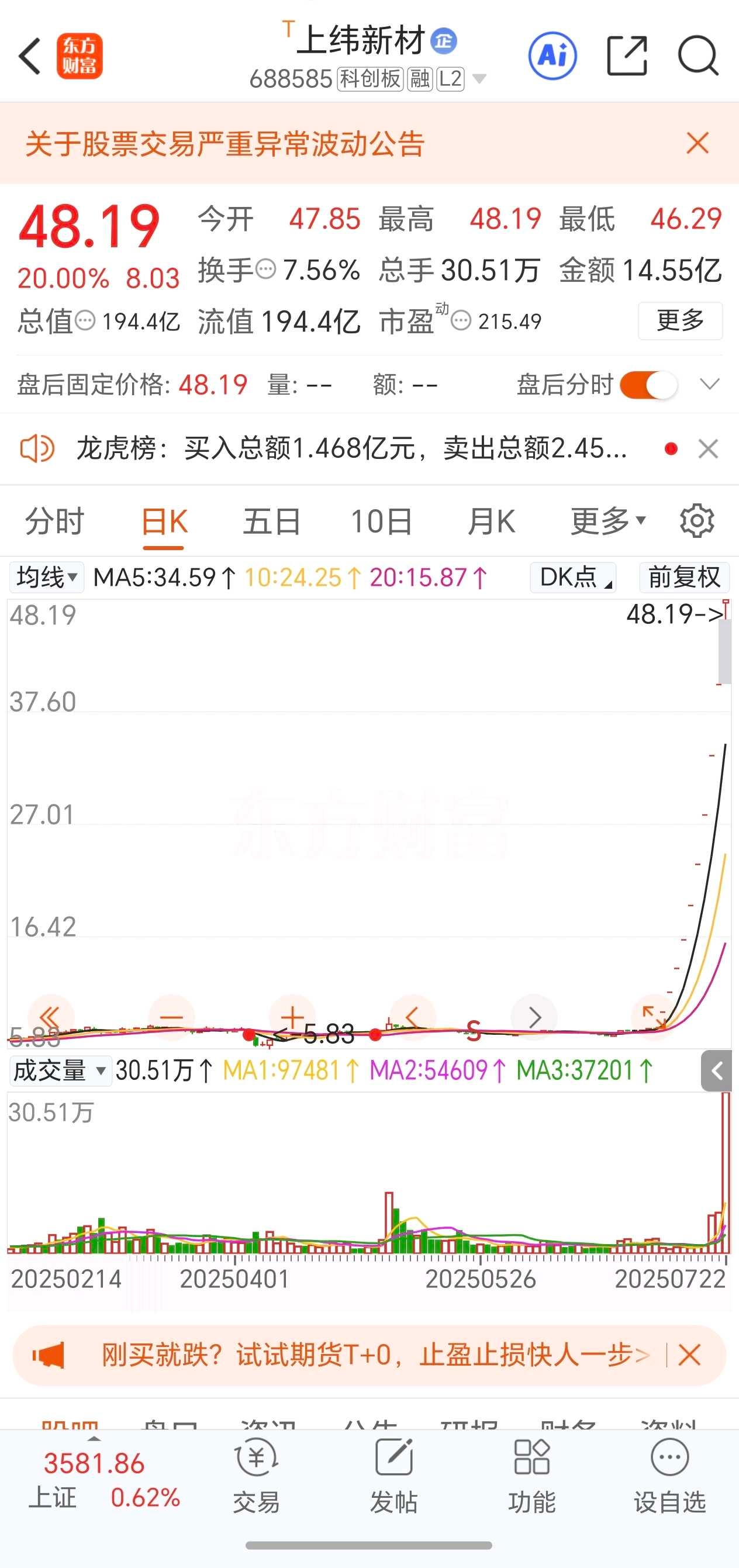Open the 均线 indicator dropdown

(47, 577)
